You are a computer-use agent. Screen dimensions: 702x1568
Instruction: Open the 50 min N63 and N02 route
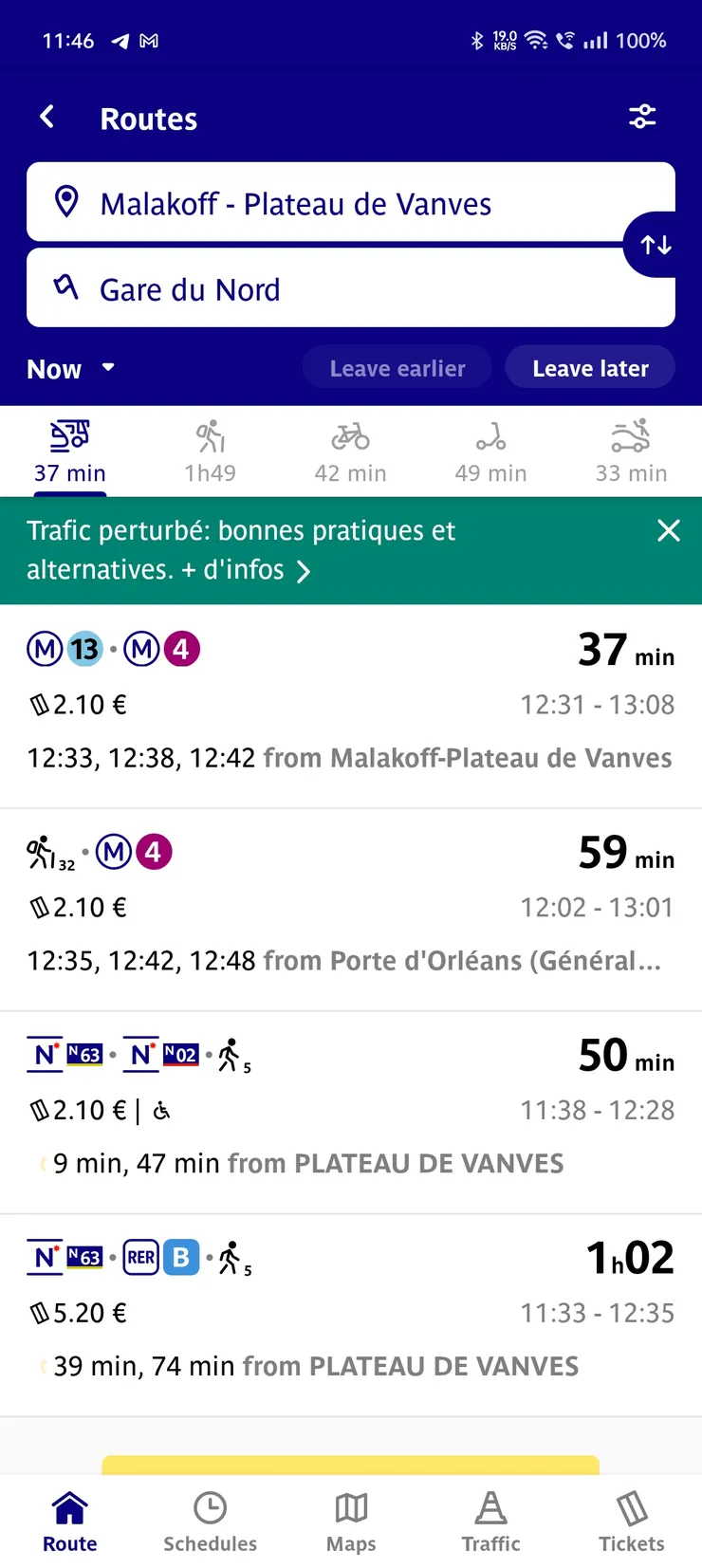pyautogui.click(x=350, y=1112)
